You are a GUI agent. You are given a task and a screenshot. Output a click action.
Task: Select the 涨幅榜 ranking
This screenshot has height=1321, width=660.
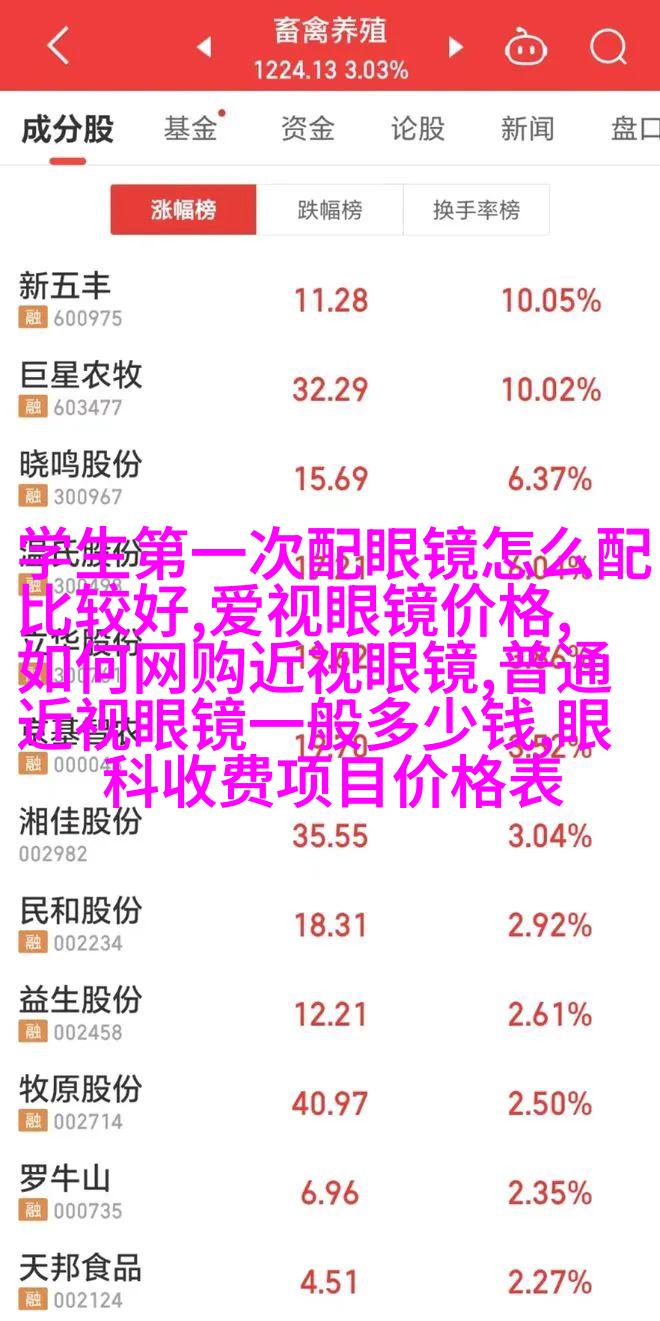183,211
